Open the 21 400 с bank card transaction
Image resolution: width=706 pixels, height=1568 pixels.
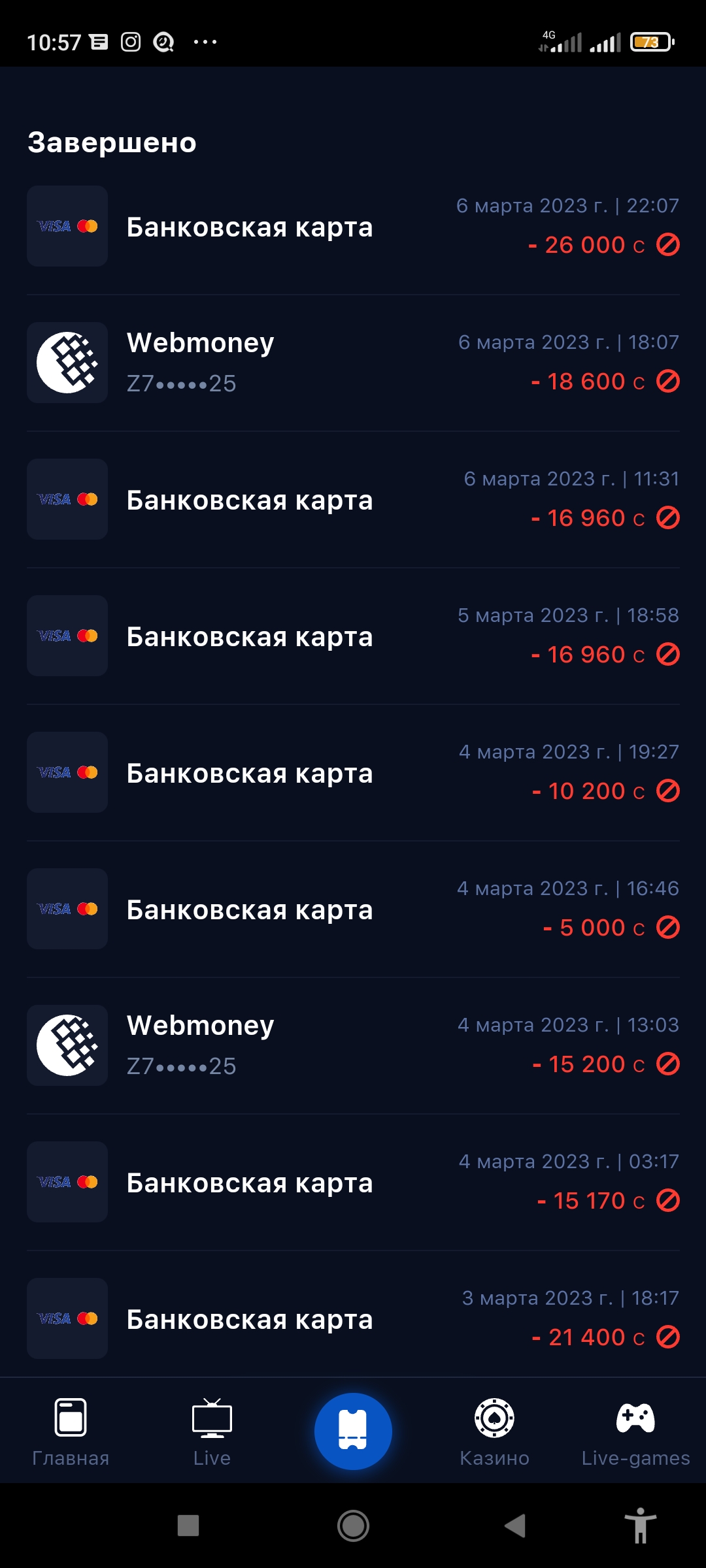(353, 1318)
